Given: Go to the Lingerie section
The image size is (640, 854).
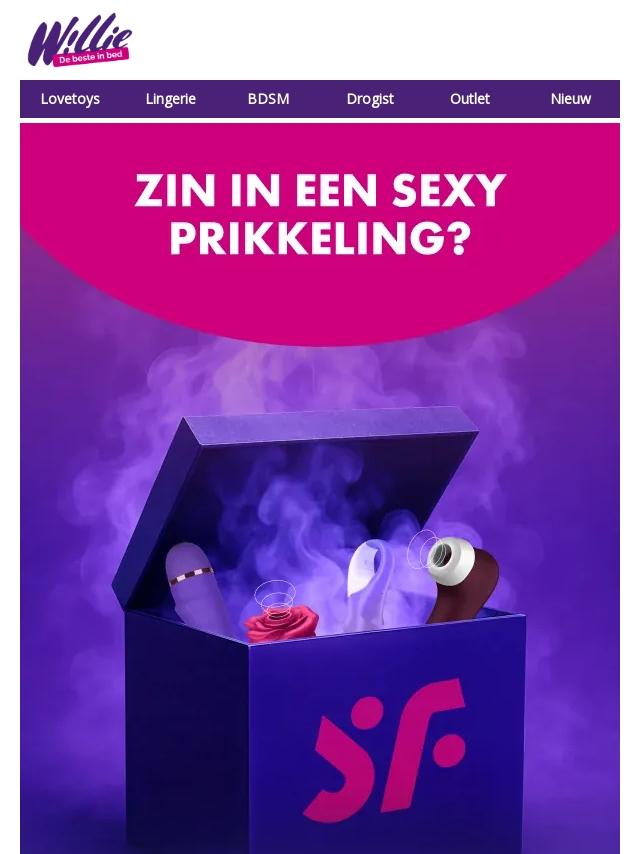Looking at the screenshot, I should click(170, 99).
